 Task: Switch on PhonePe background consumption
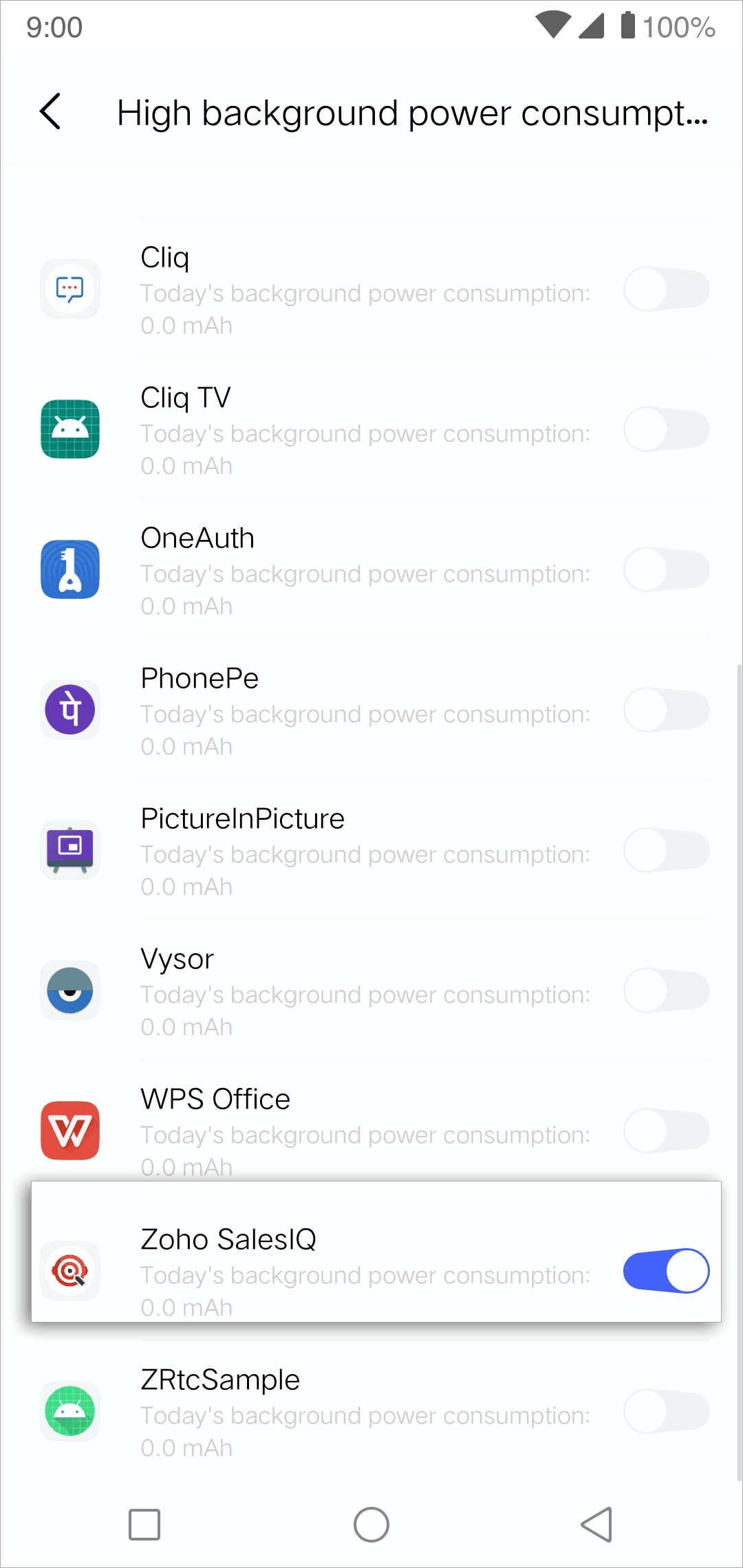tap(667, 710)
